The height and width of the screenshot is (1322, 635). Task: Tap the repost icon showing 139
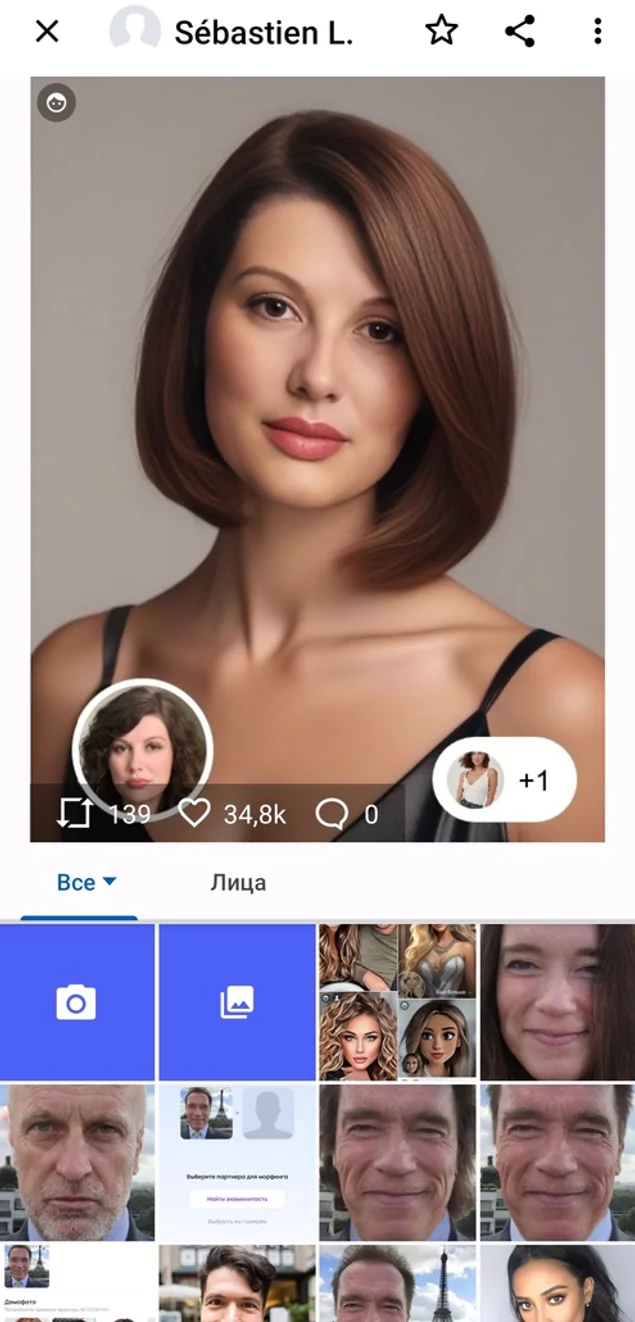pyautogui.click(x=74, y=813)
